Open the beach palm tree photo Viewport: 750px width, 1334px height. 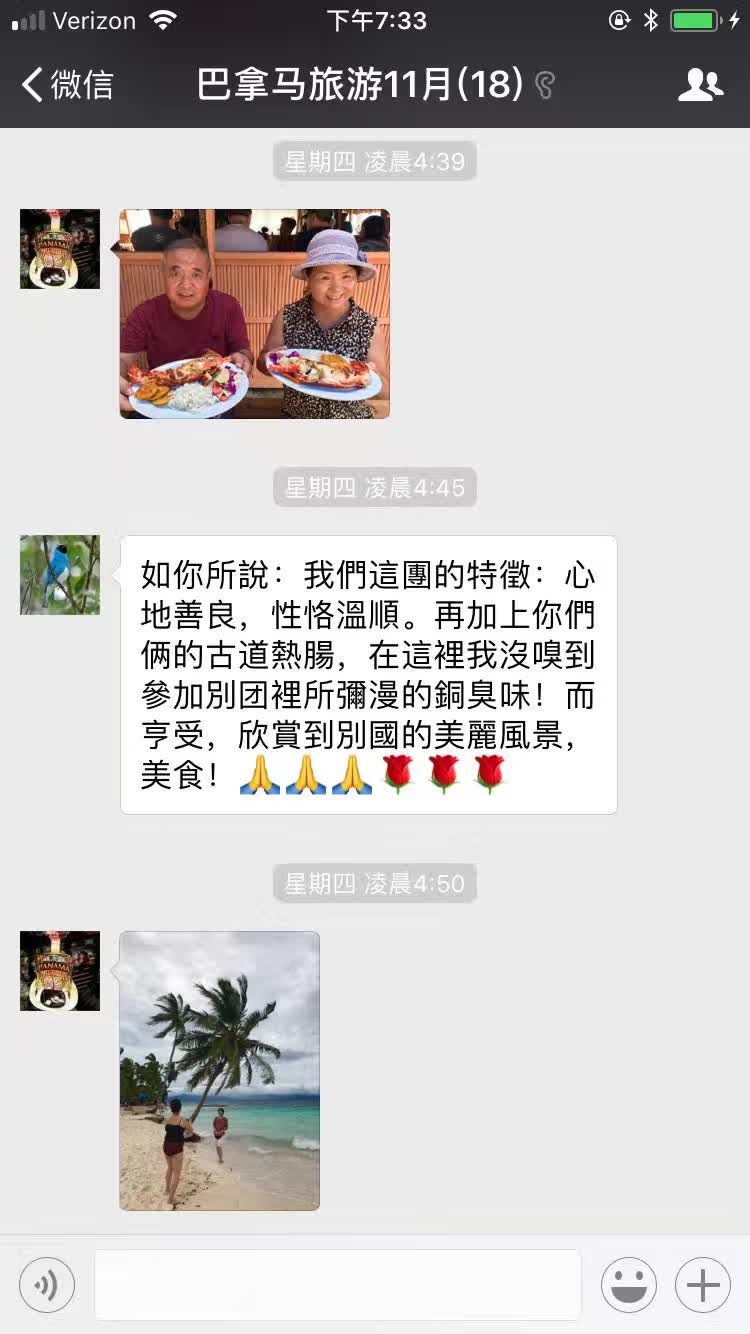coord(220,1071)
